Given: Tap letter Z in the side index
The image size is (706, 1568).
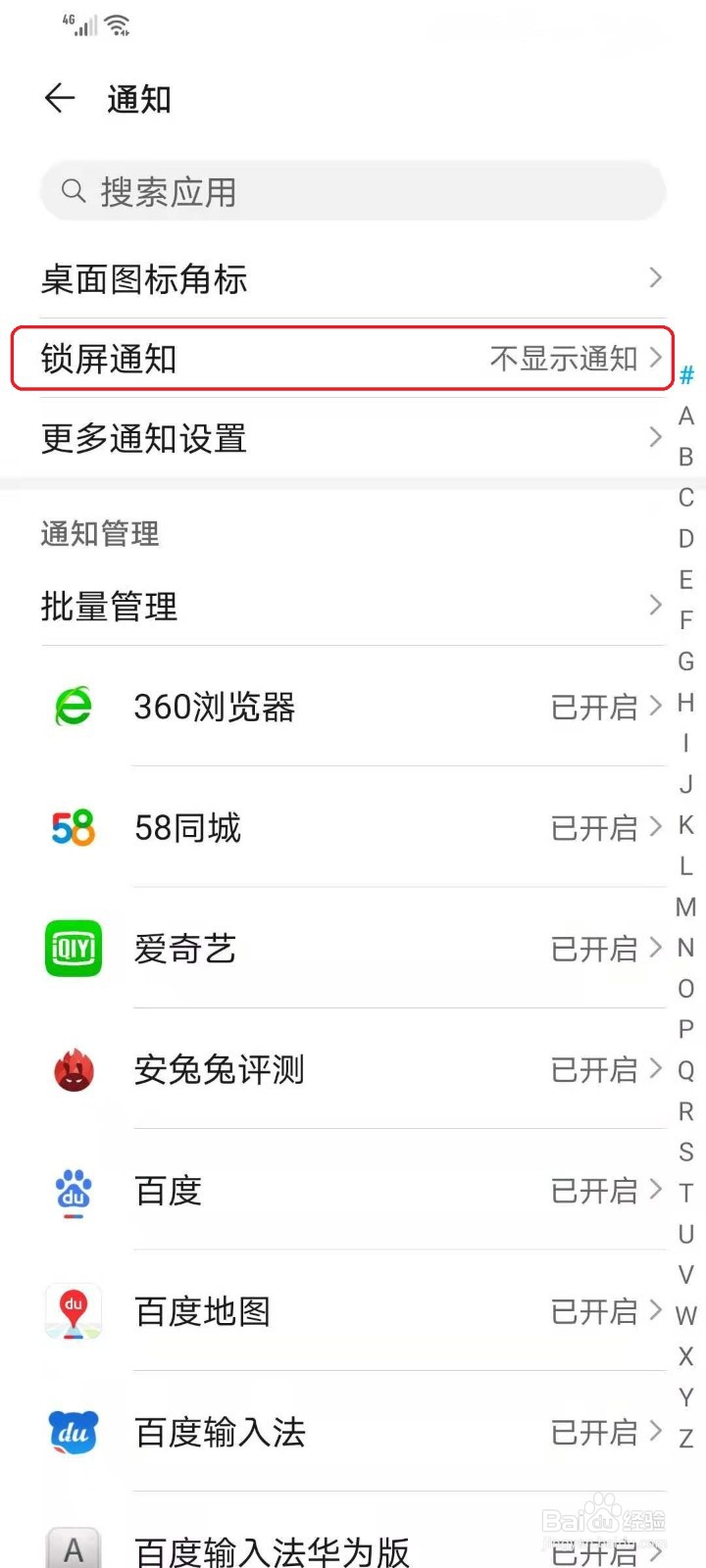Looking at the screenshot, I should [685, 1439].
